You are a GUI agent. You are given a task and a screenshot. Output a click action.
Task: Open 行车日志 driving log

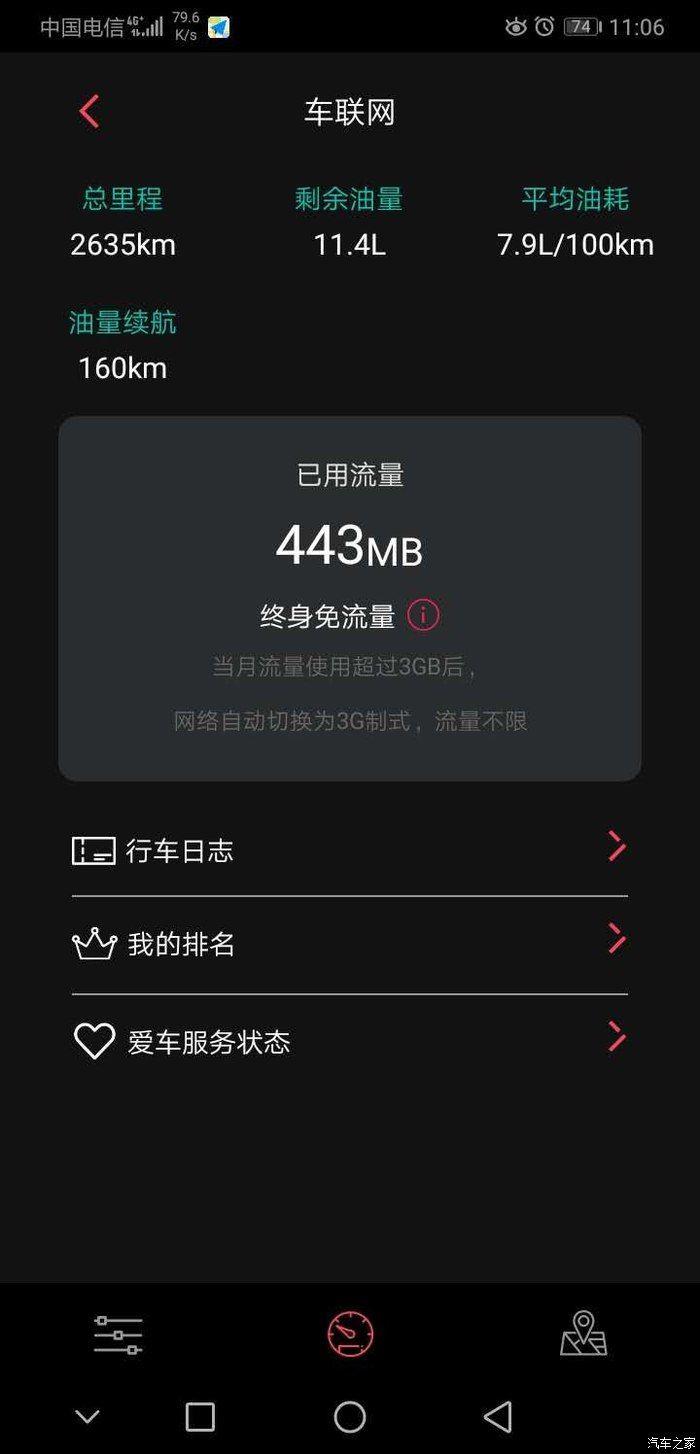pyautogui.click(x=350, y=849)
